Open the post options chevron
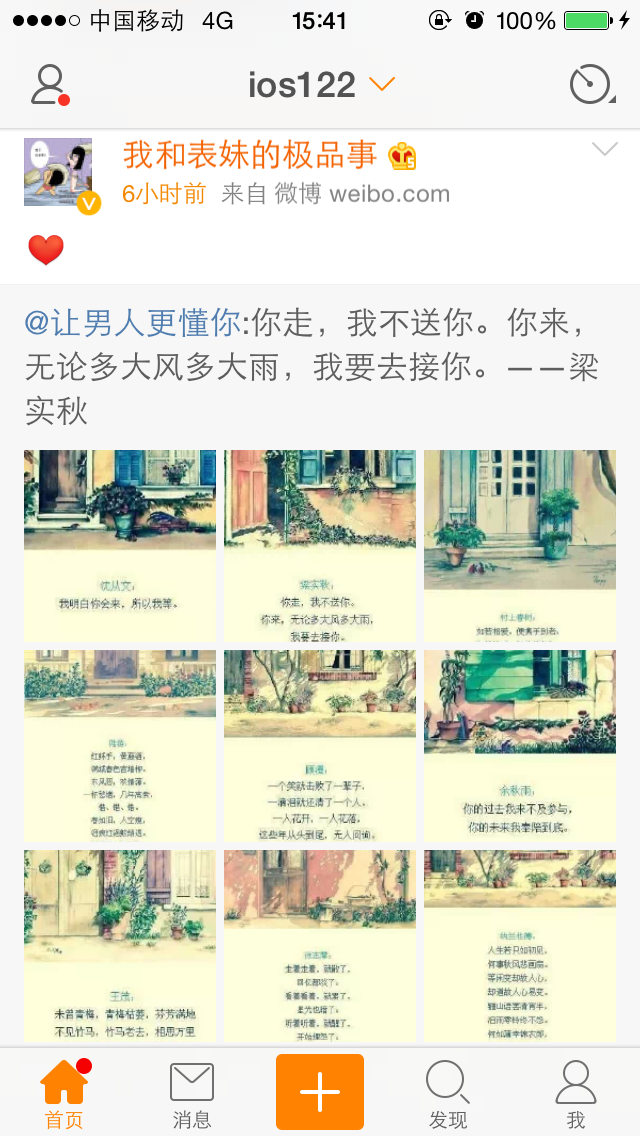Image resolution: width=640 pixels, height=1136 pixels. [x=604, y=151]
